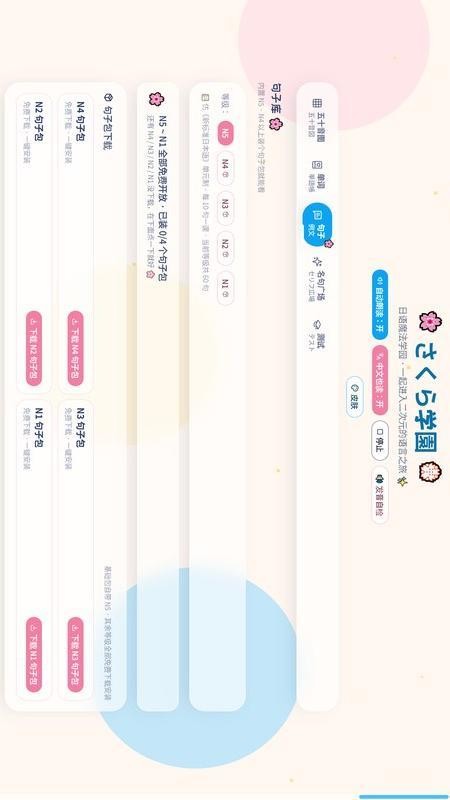Download the N1 句子包
The width and height of the screenshot is (450, 800).
click(x=34, y=655)
